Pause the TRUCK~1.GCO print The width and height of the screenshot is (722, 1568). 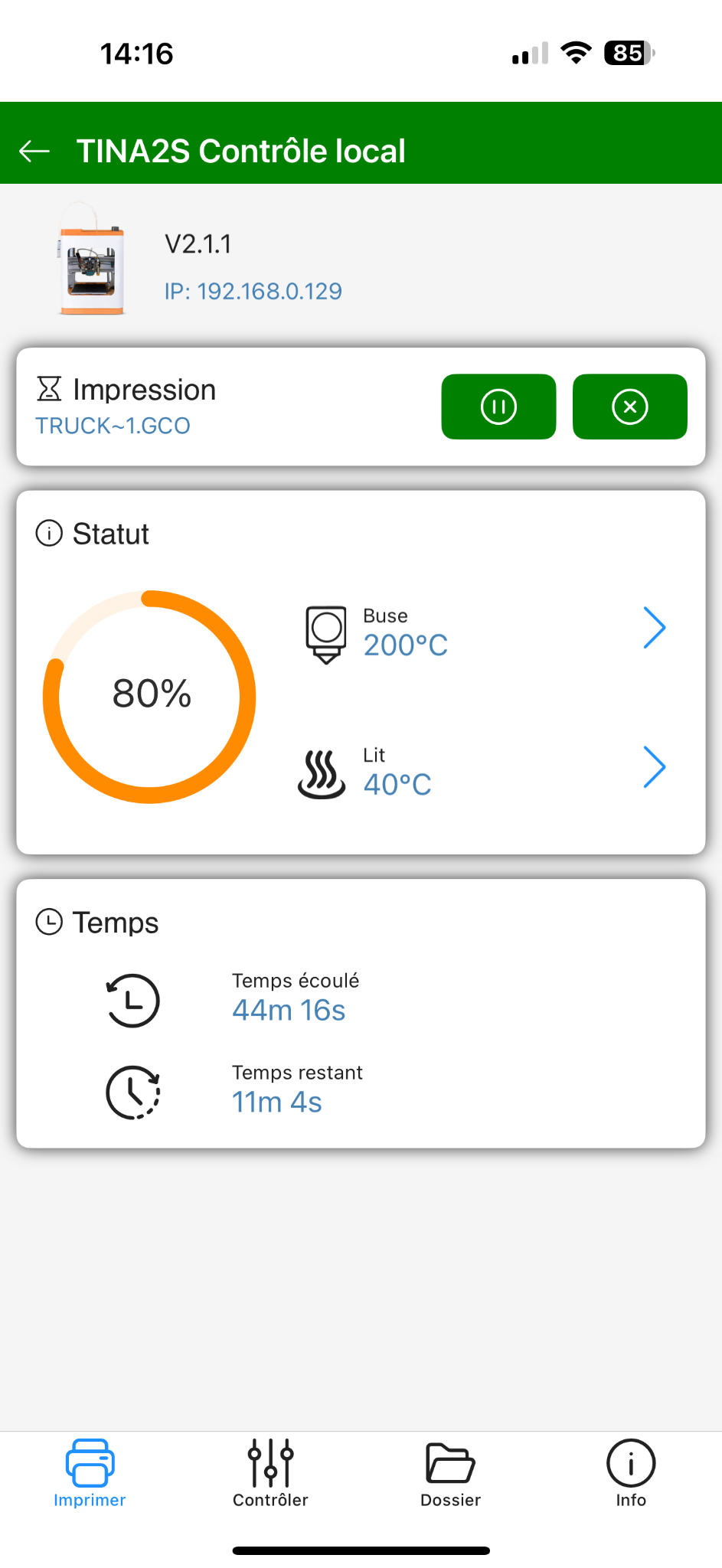coord(498,407)
